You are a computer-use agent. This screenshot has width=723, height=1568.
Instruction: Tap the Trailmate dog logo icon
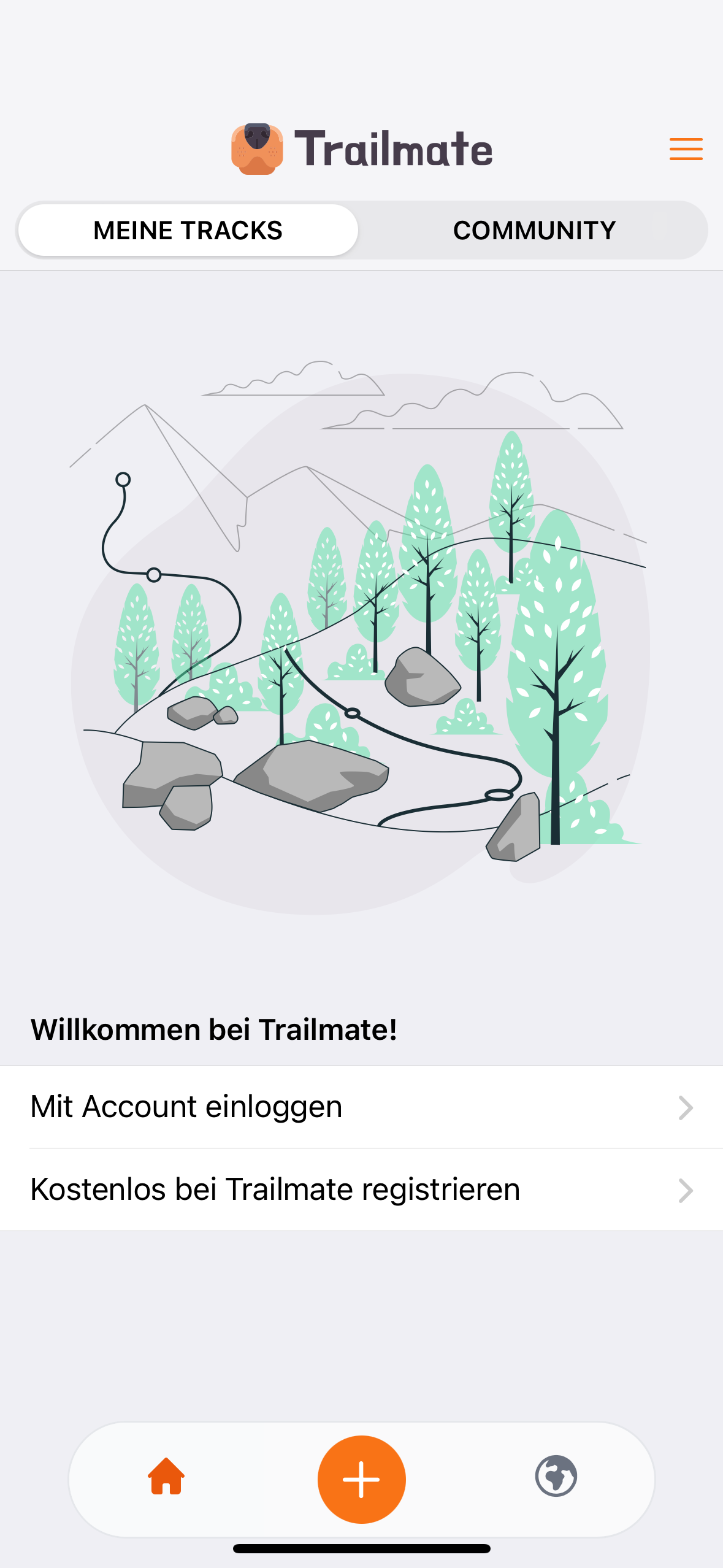(x=257, y=148)
